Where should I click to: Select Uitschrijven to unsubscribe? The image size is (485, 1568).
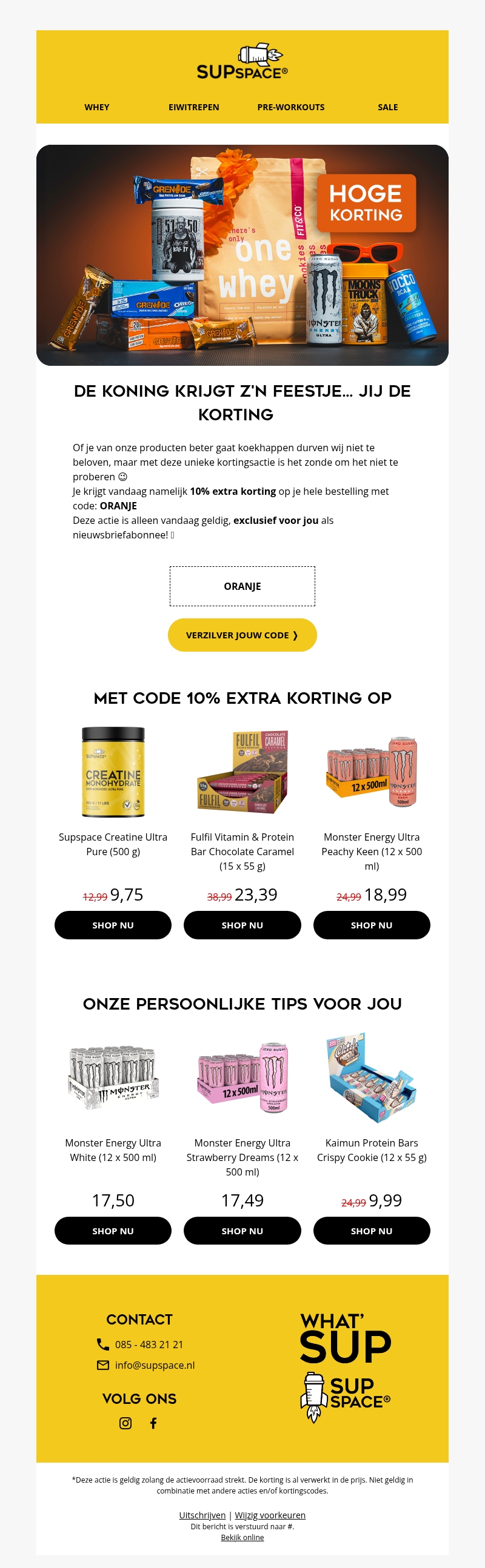tap(202, 1515)
